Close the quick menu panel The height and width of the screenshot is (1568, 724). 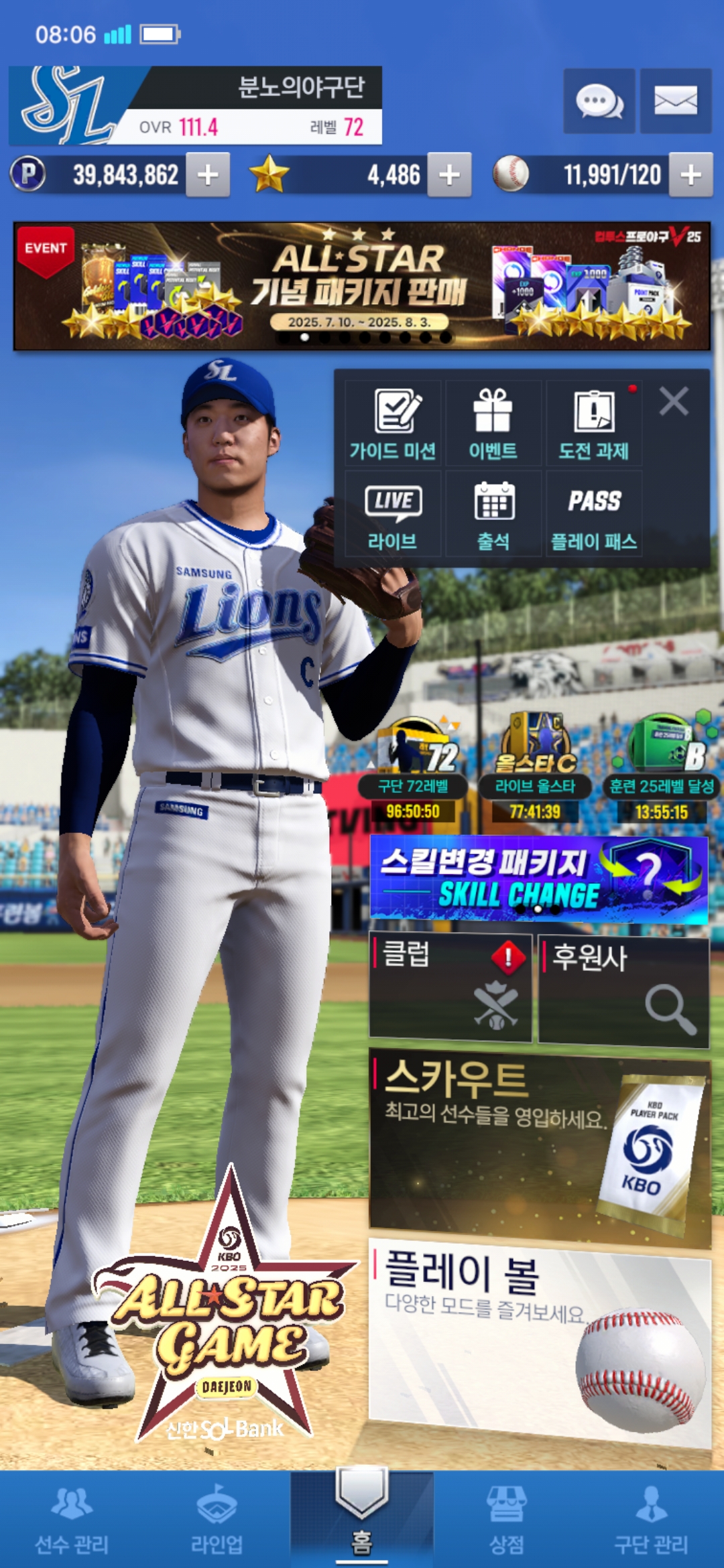674,402
